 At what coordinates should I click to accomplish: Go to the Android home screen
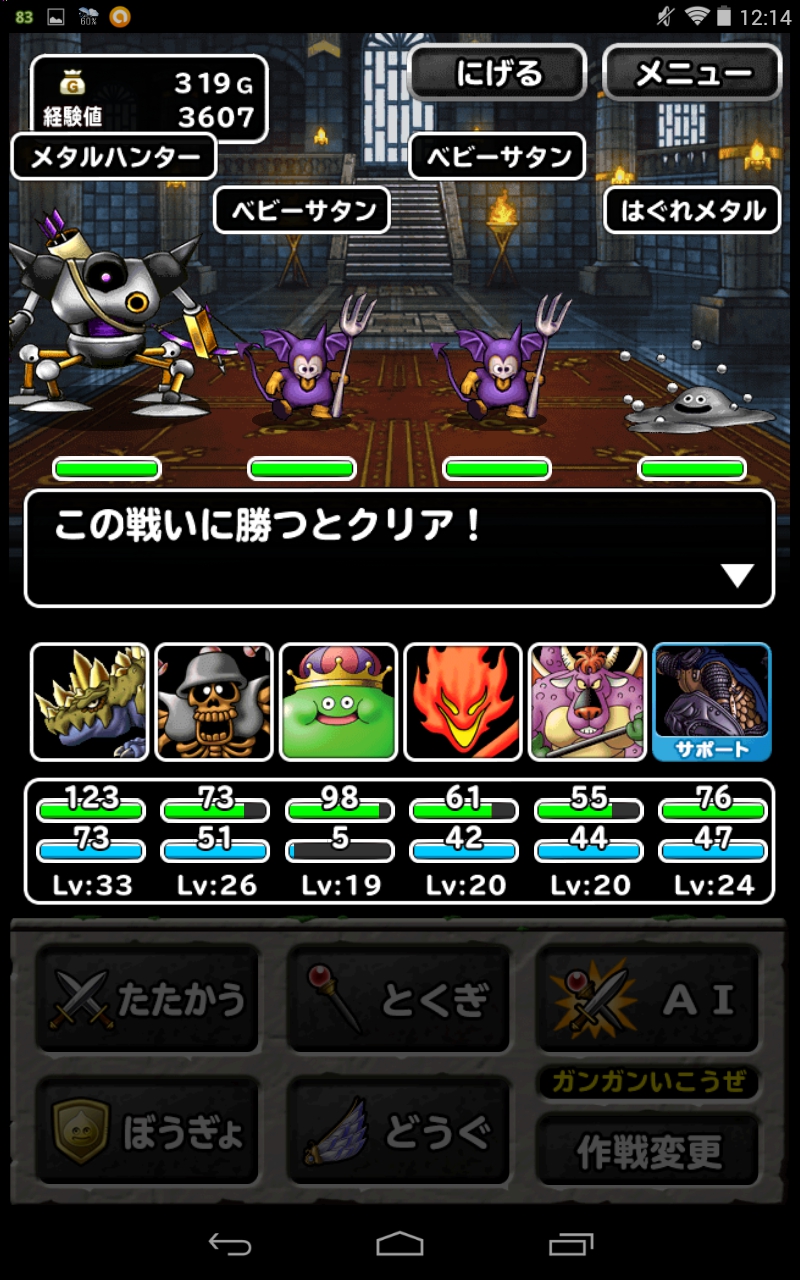[x=399, y=1243]
